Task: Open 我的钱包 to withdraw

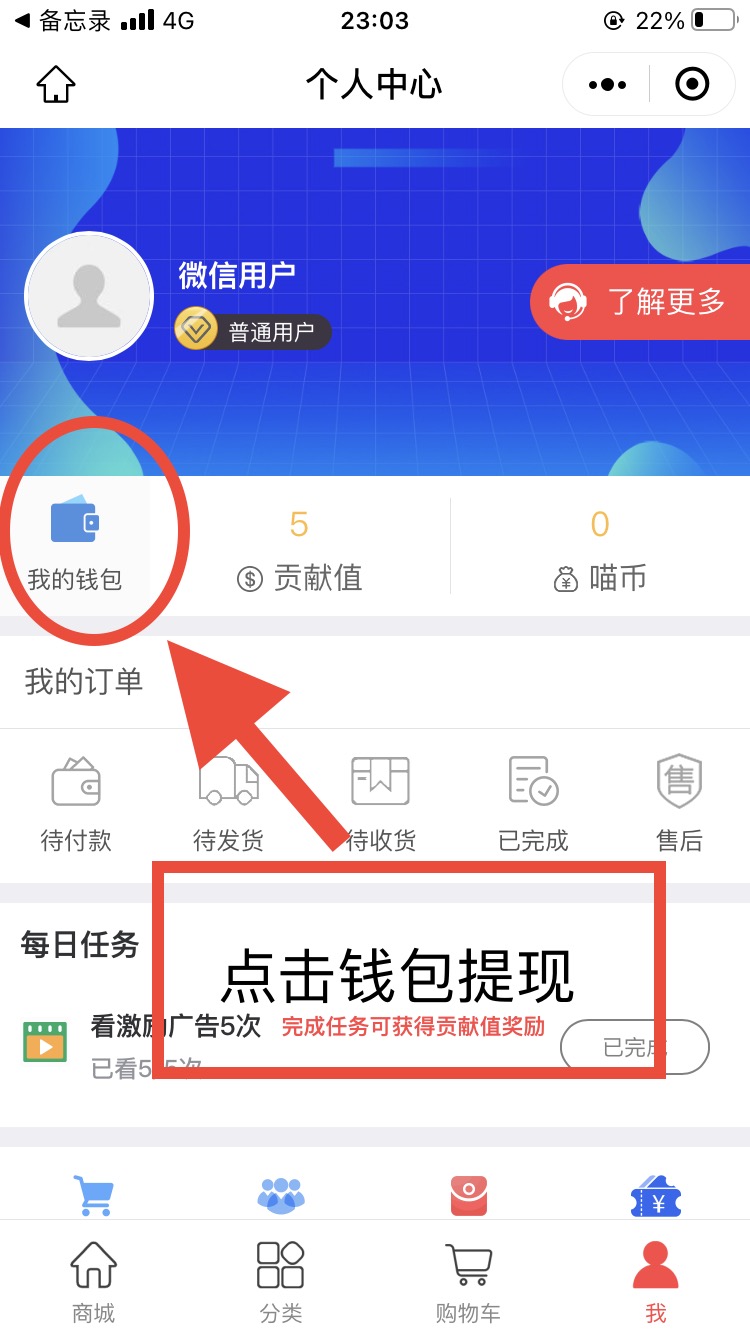Action: click(75, 546)
